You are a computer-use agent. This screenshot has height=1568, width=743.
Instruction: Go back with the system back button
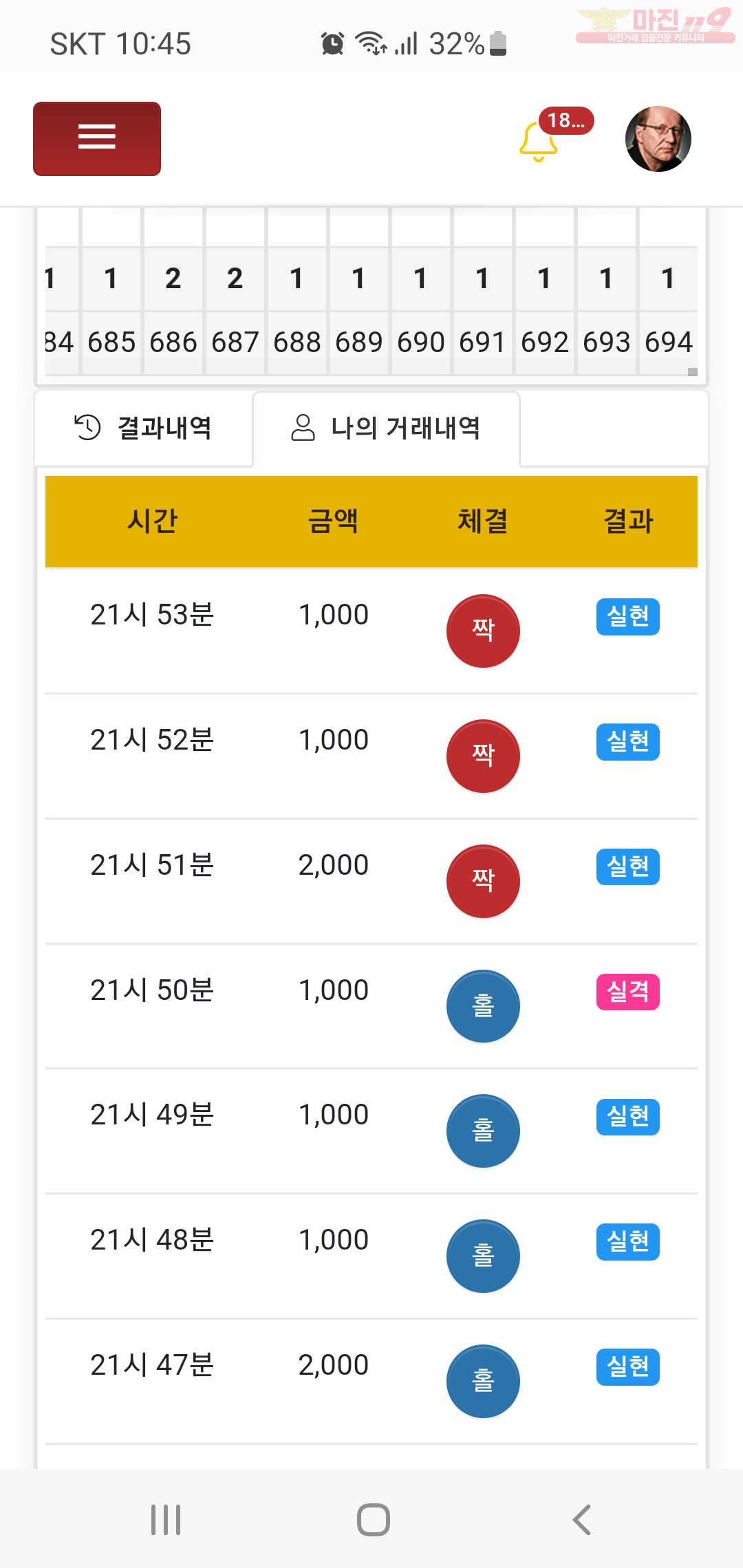(581, 1519)
